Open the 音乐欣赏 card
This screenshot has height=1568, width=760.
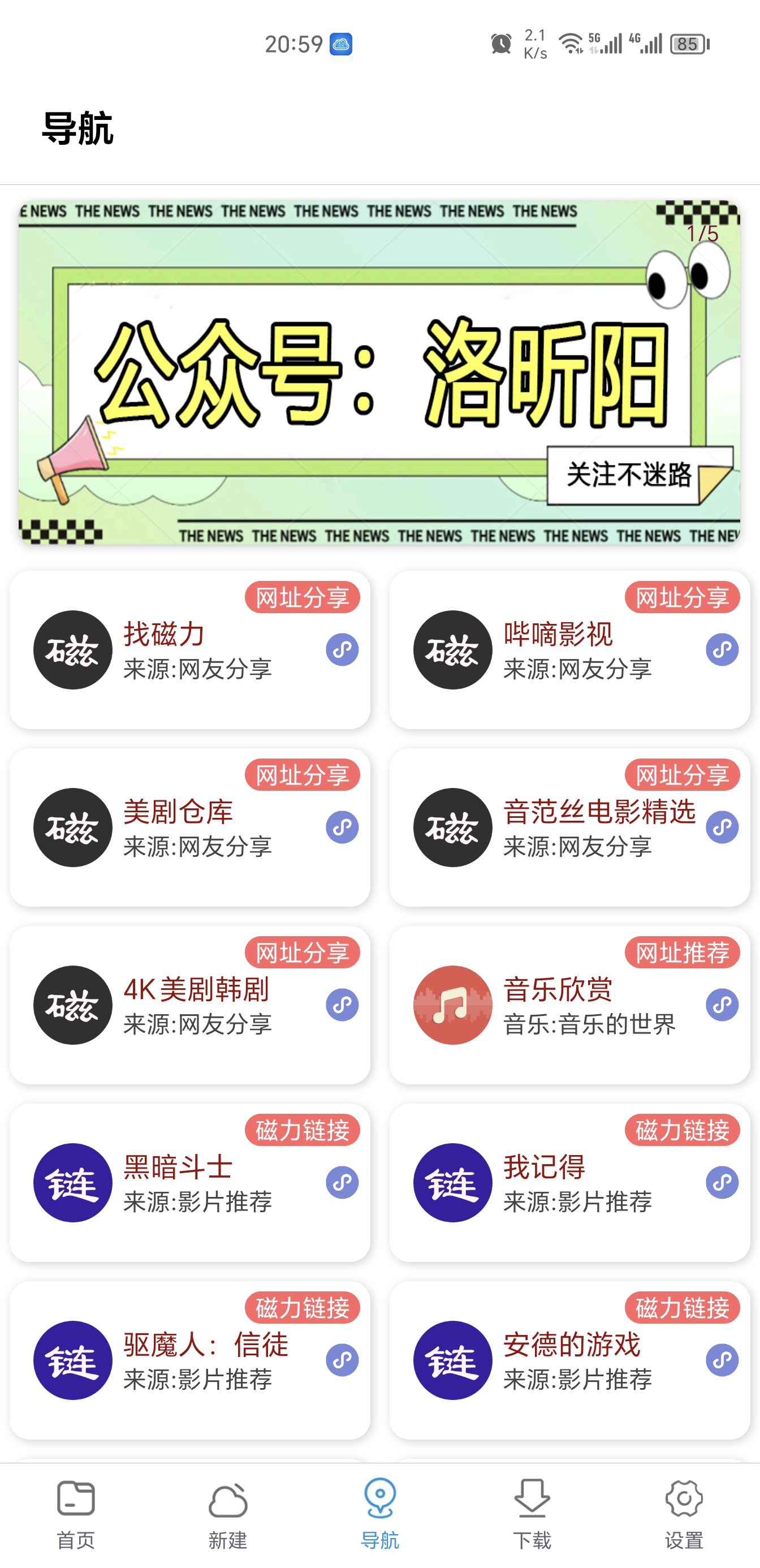[x=569, y=1005]
